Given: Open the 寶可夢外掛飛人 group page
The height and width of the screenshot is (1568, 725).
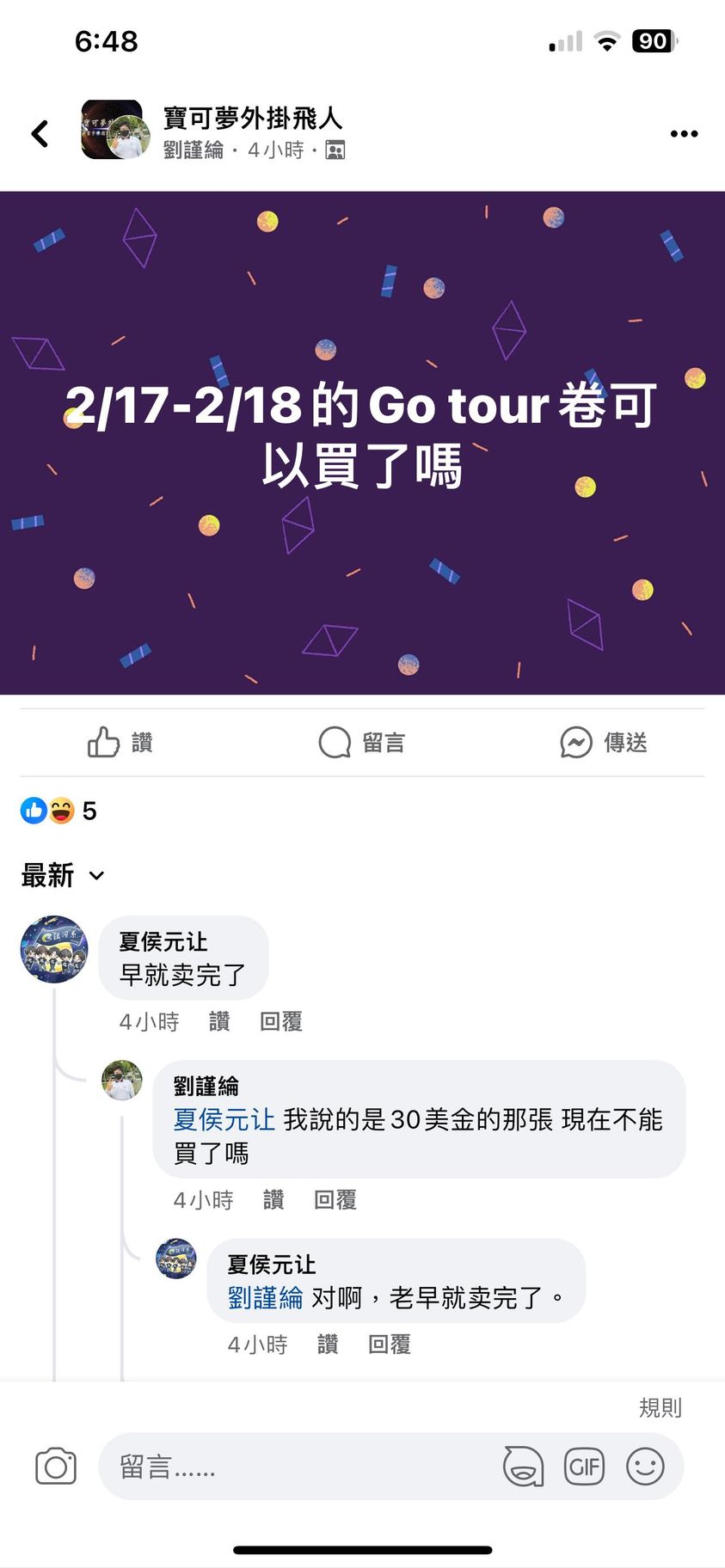Looking at the screenshot, I should pyautogui.click(x=253, y=118).
